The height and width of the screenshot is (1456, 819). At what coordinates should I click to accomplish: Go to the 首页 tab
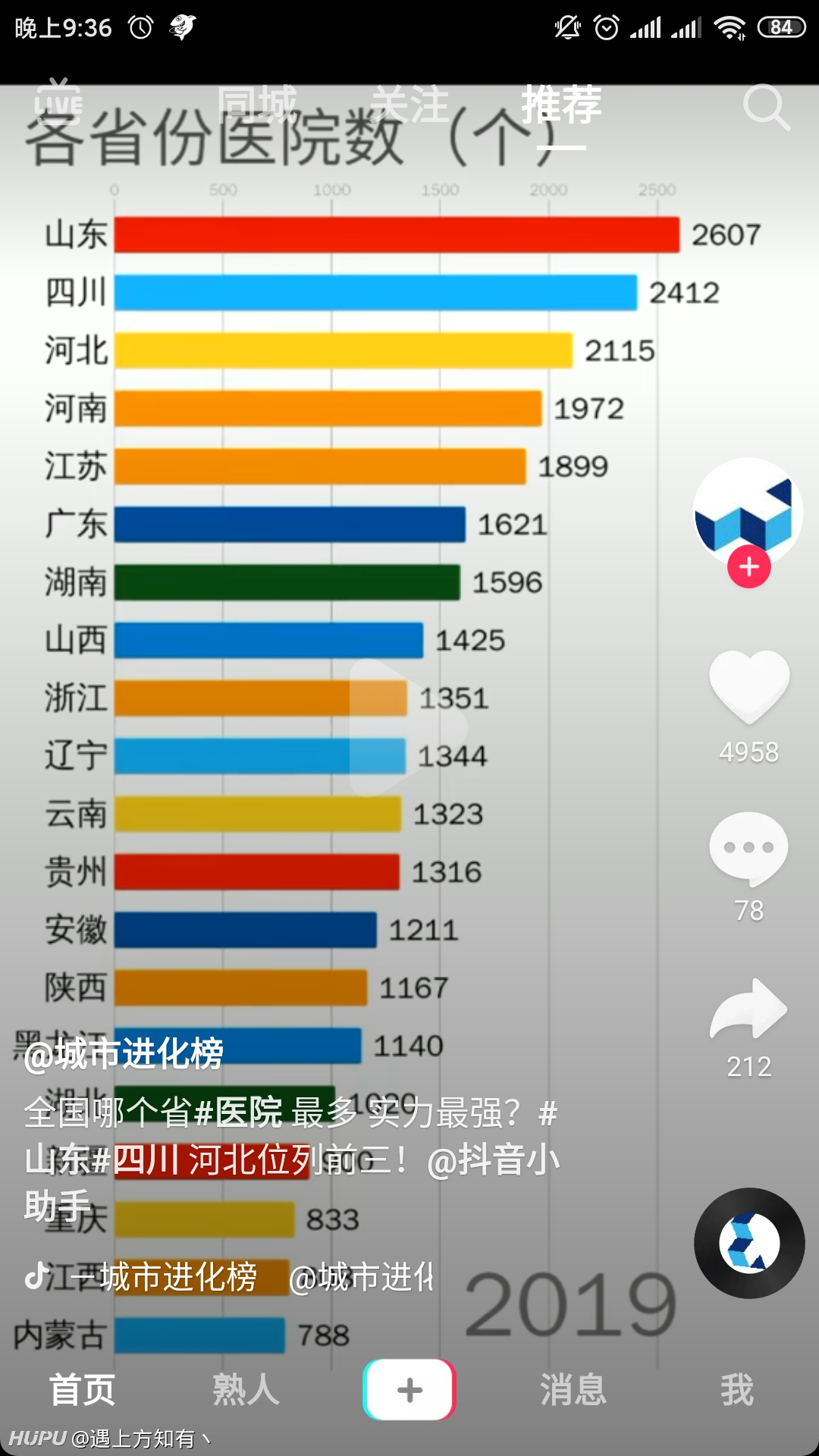[x=82, y=1389]
